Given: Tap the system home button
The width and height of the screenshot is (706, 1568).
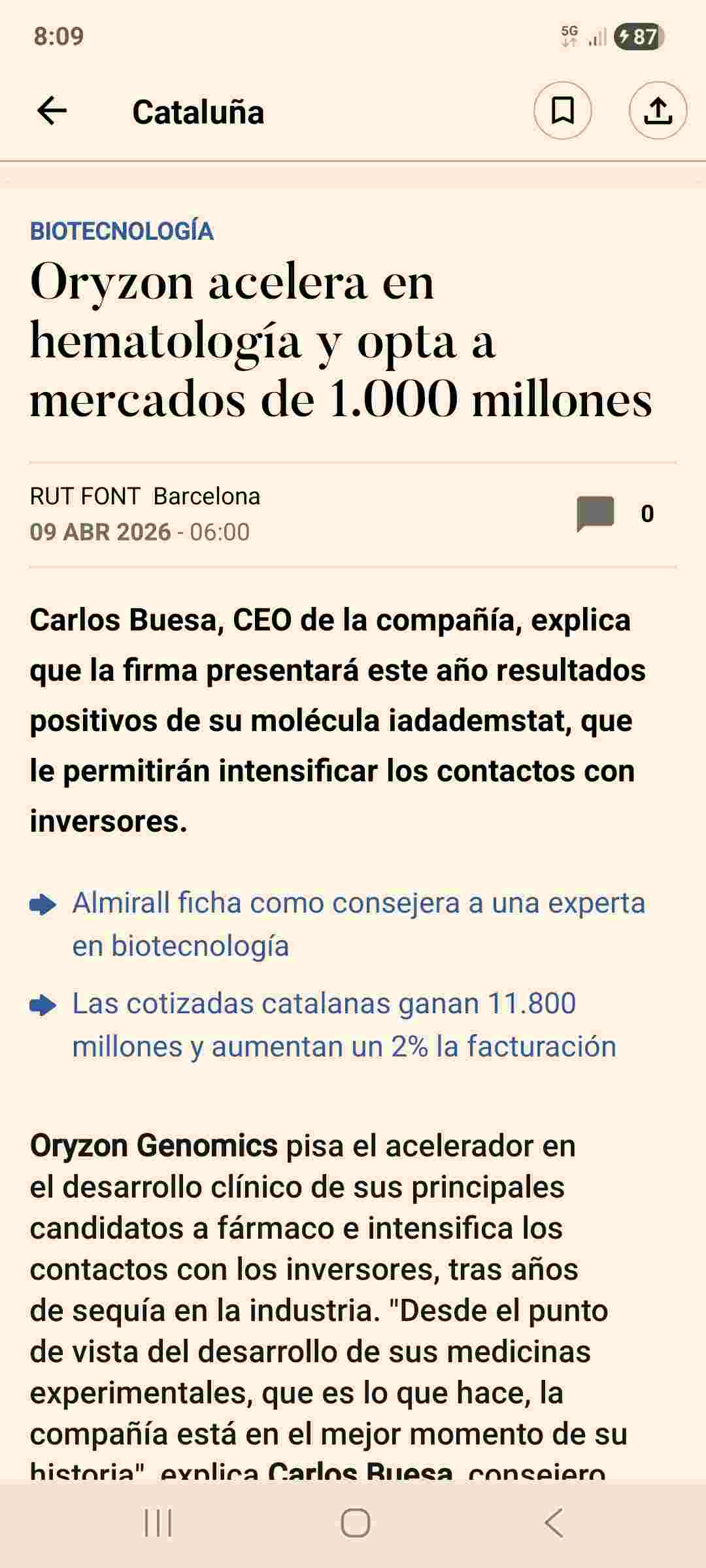Looking at the screenshot, I should (x=355, y=1523).
